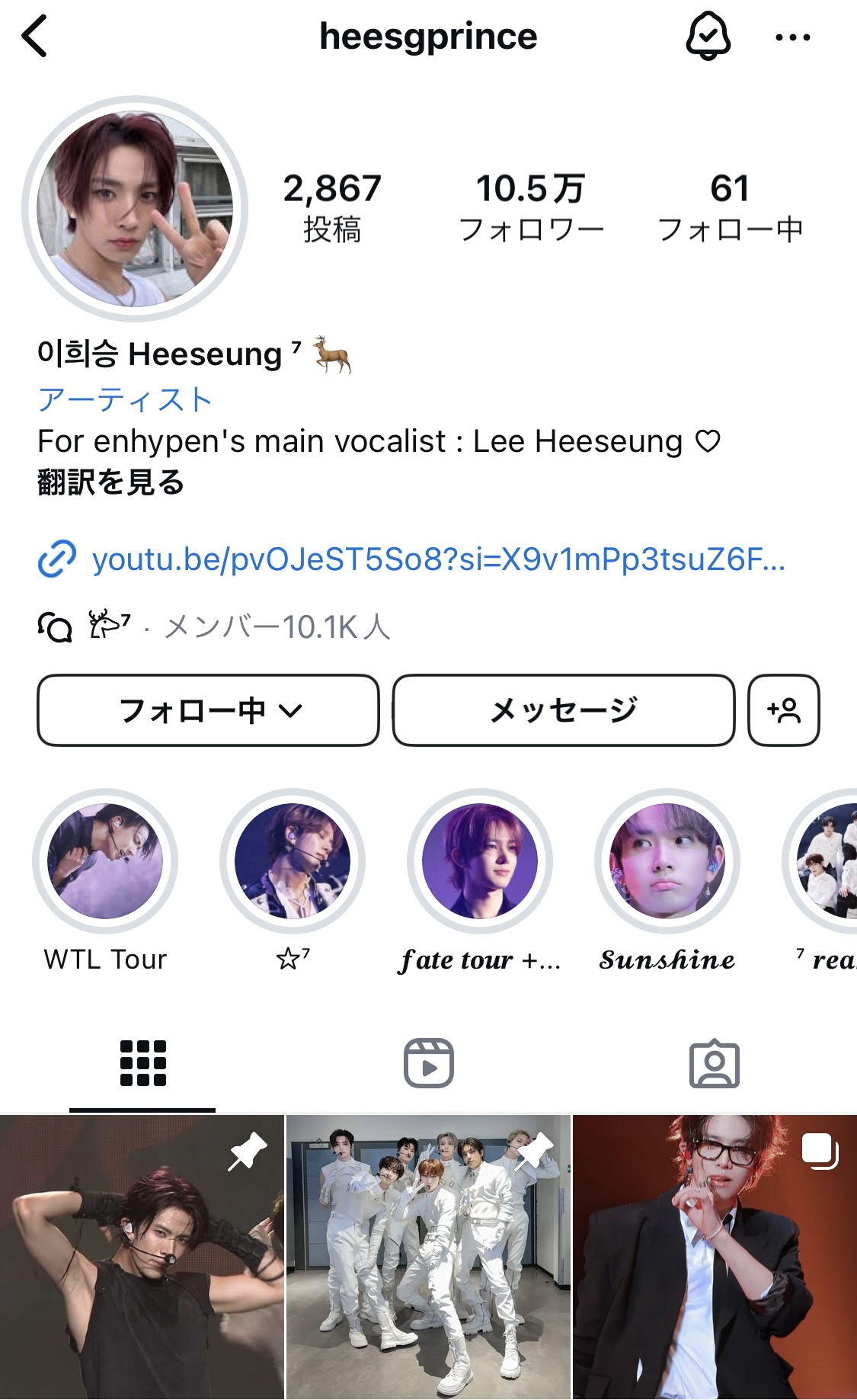
Task: Tap 翻訳を見る to translate bio
Action: [110, 482]
